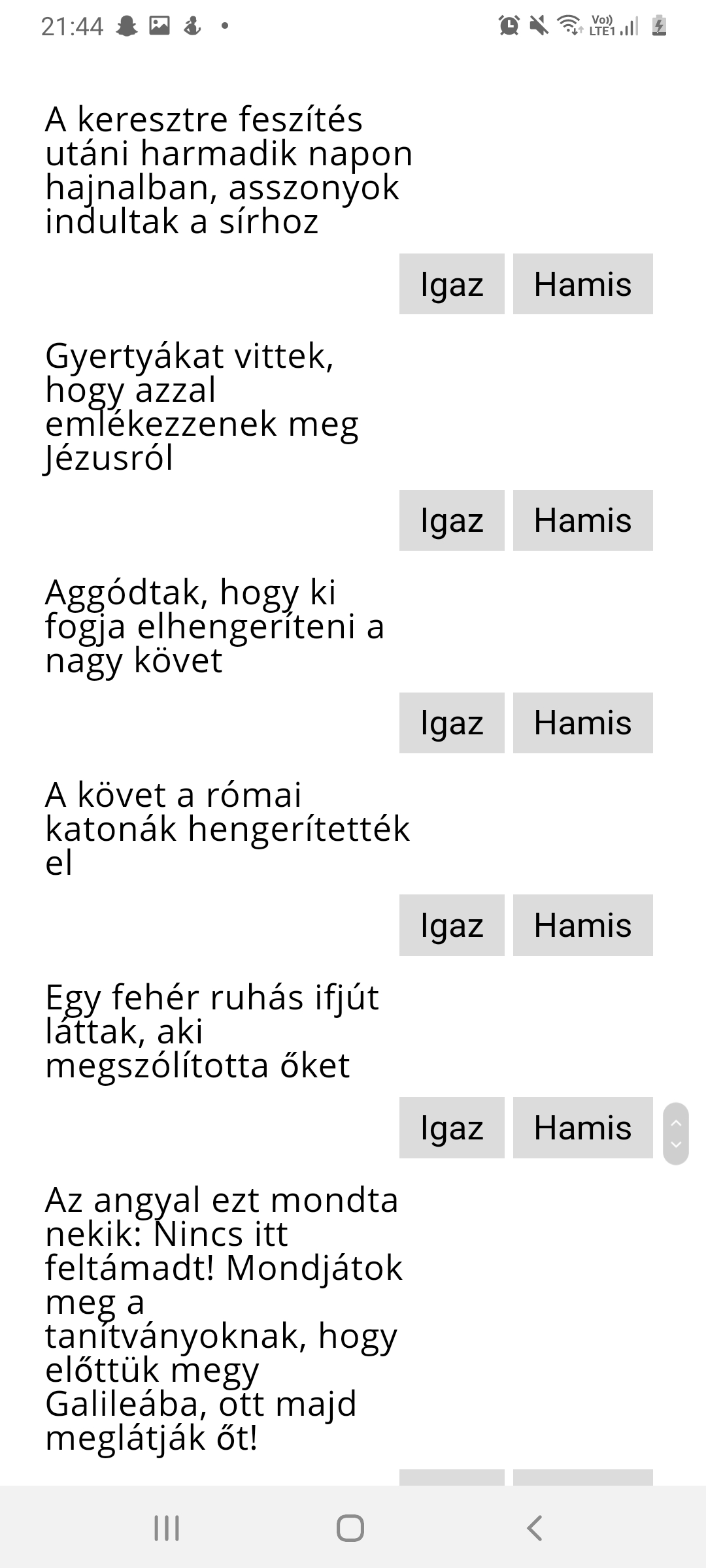Mark 'A keresztre feszítés' statement as Igaz

(452, 284)
